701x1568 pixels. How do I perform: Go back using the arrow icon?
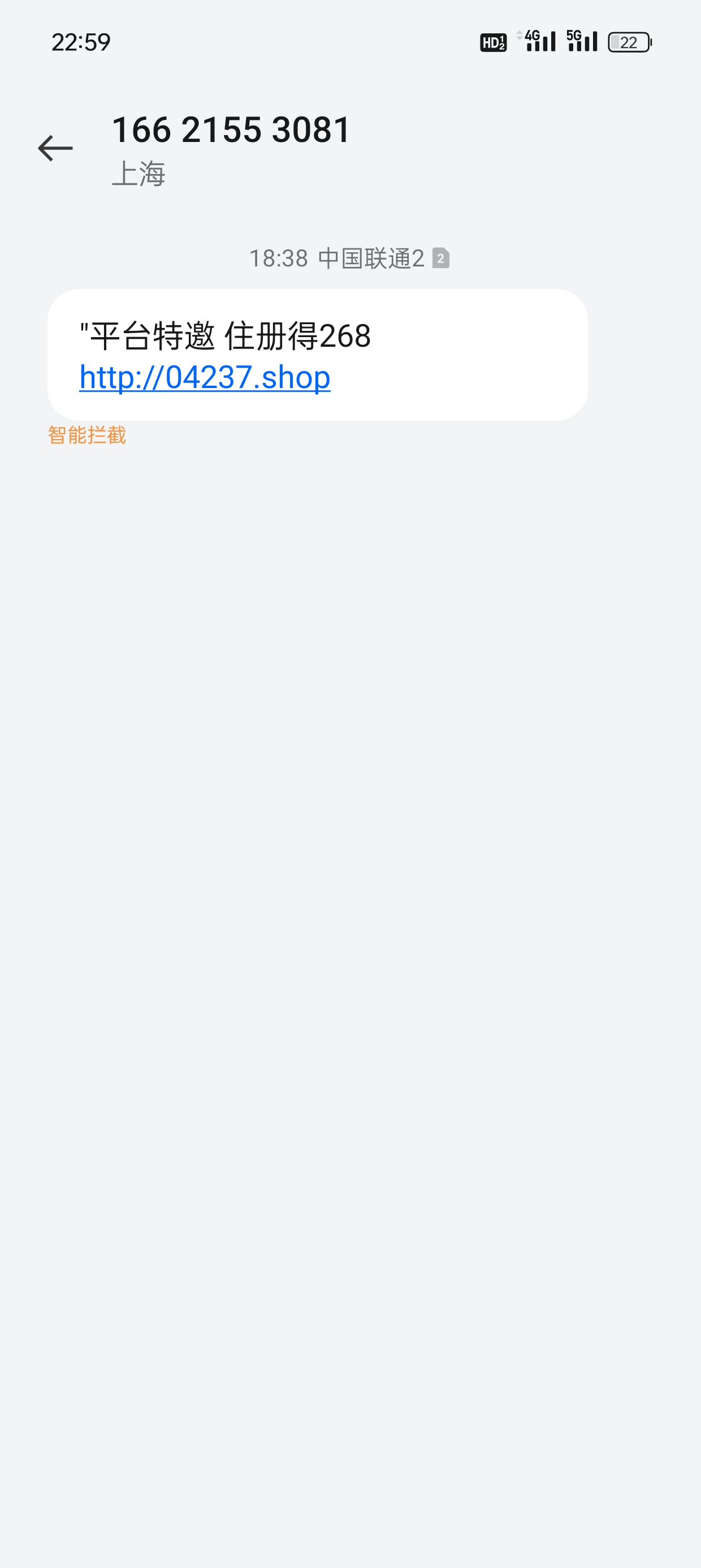[55, 148]
